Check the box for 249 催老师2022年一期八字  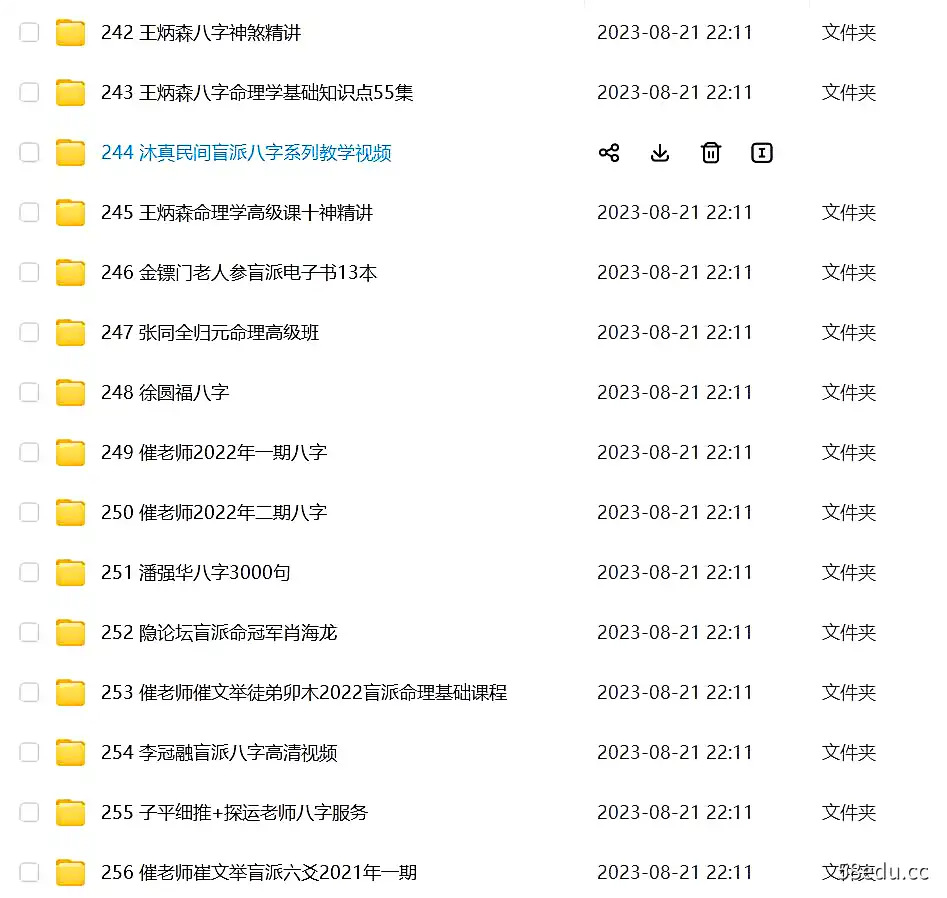click(29, 453)
